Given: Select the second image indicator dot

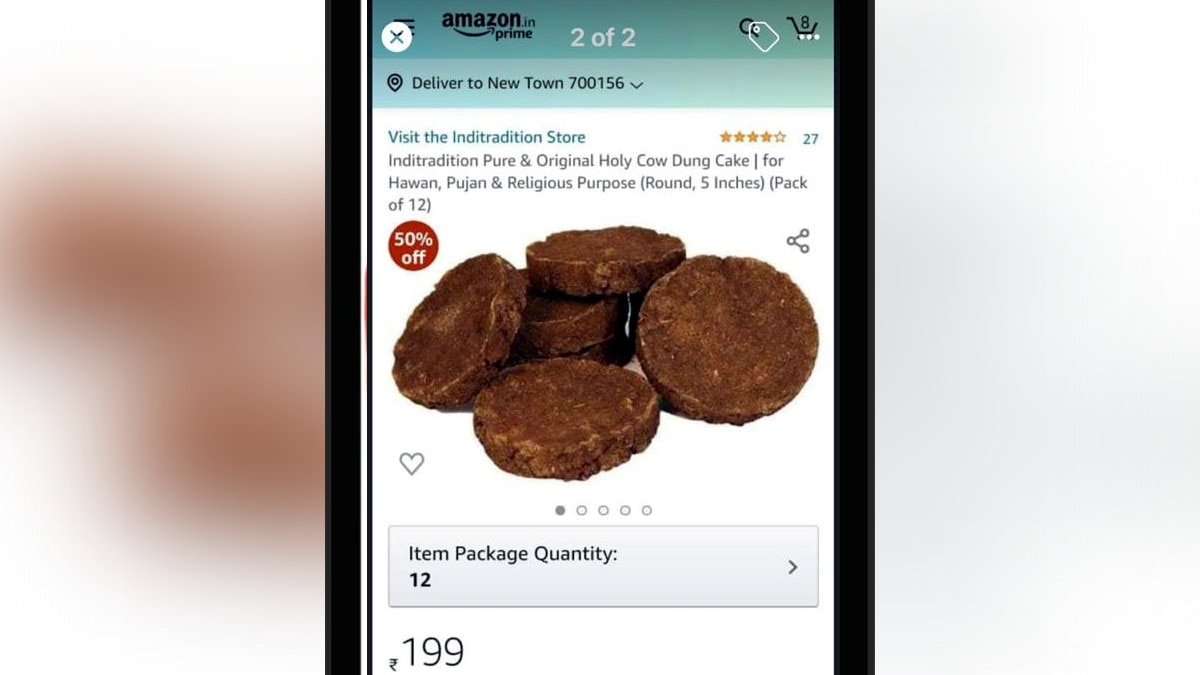Looking at the screenshot, I should click(x=582, y=510).
